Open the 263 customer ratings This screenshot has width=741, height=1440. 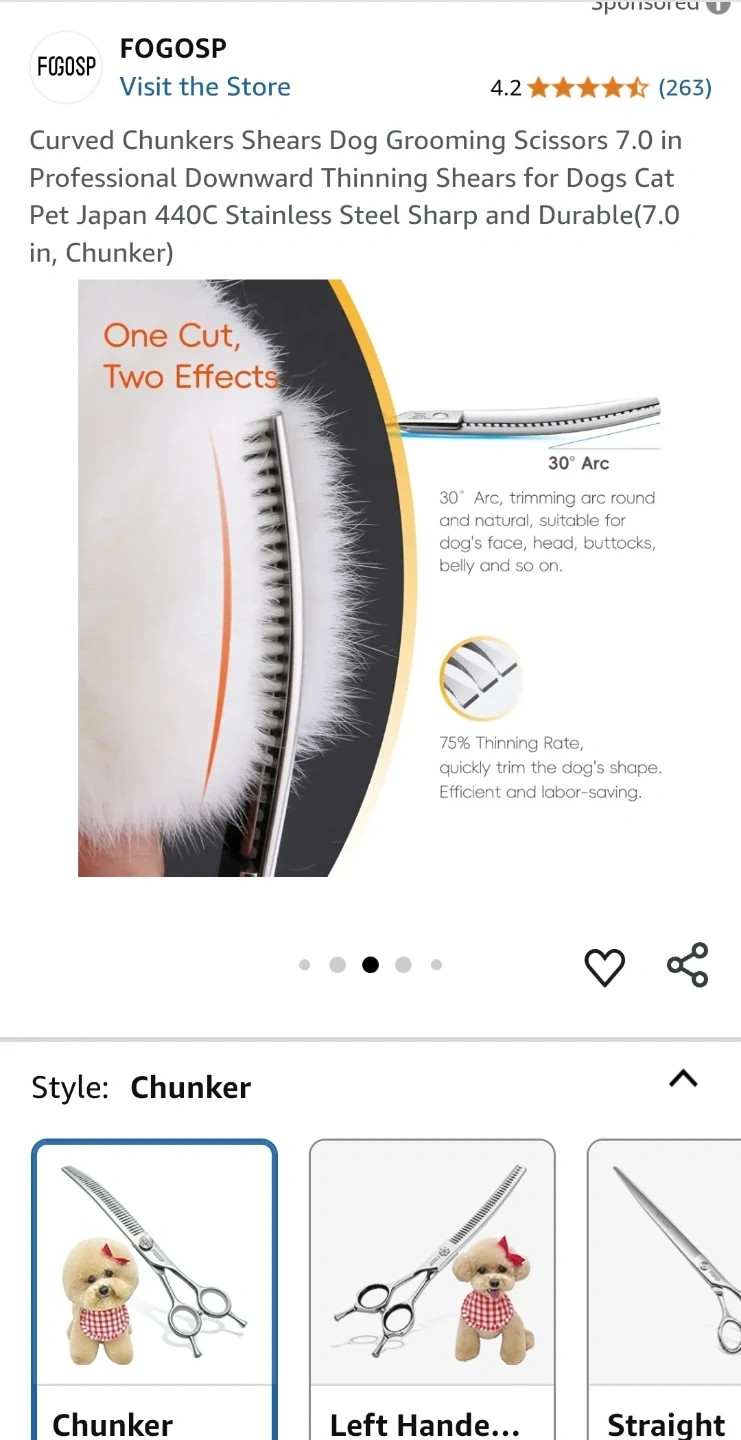(x=685, y=88)
